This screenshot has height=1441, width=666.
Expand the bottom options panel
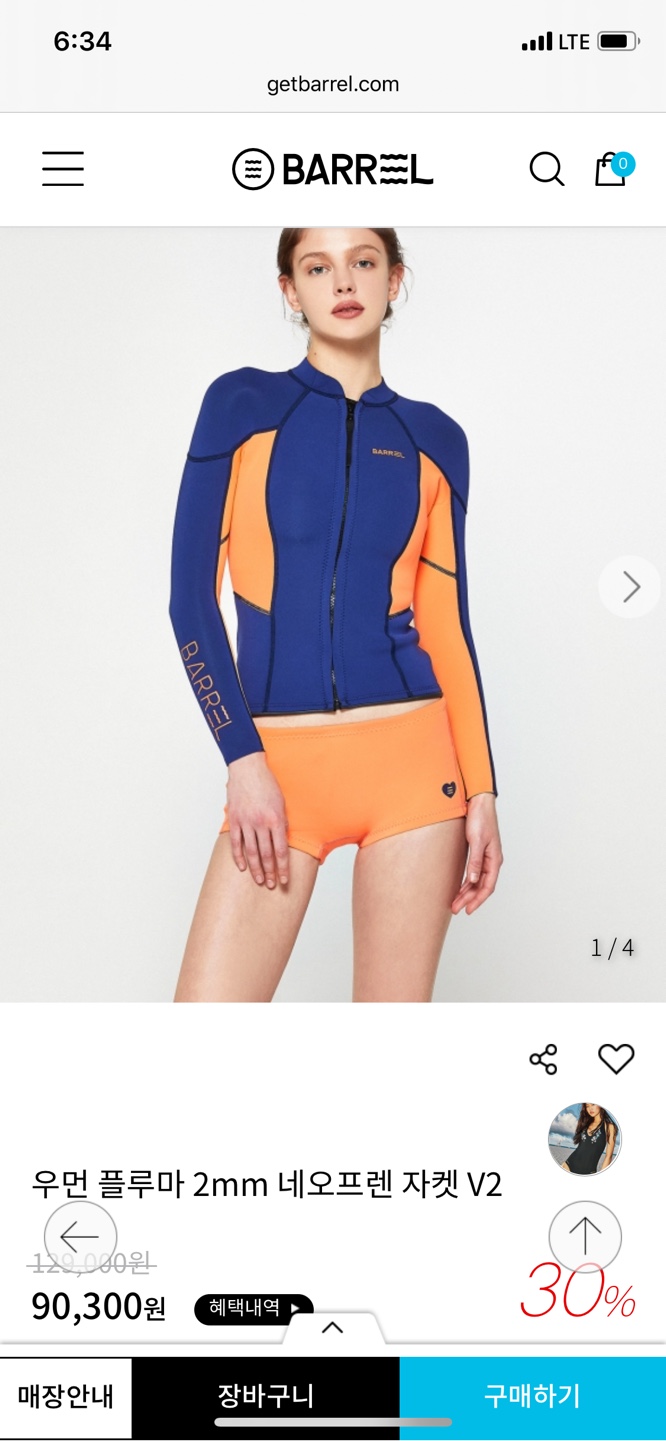333,1328
